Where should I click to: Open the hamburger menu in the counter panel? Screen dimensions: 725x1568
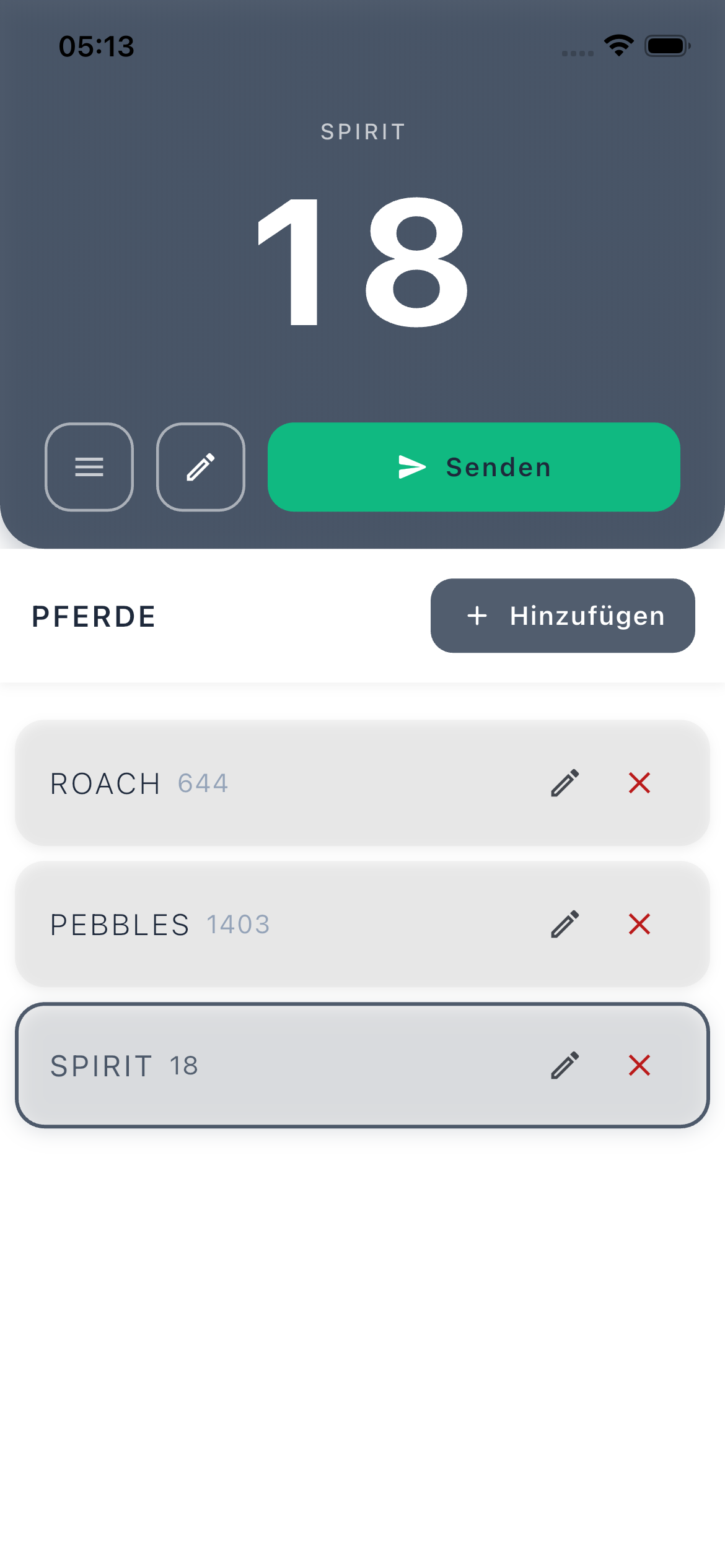(89, 468)
